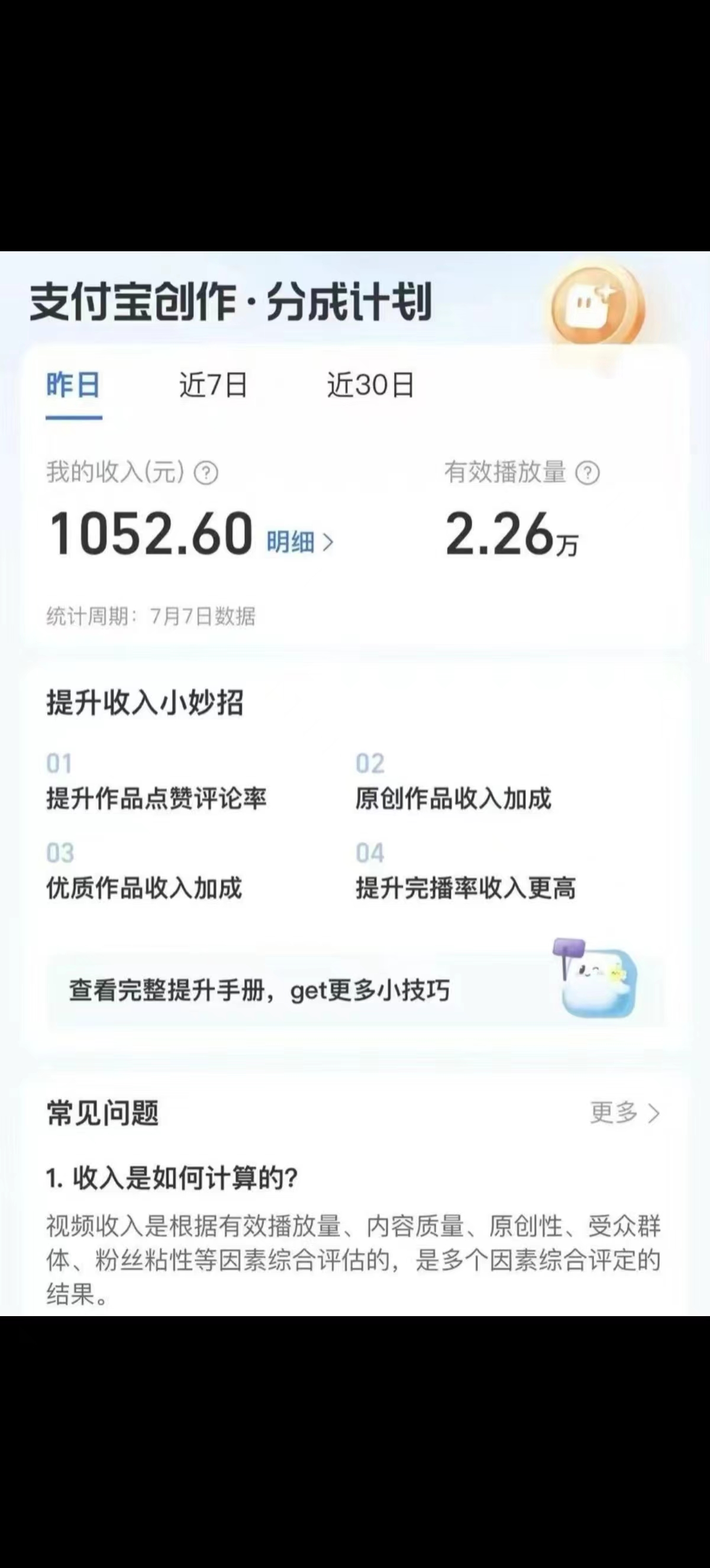Switch to the 近7日 tab

pos(213,386)
